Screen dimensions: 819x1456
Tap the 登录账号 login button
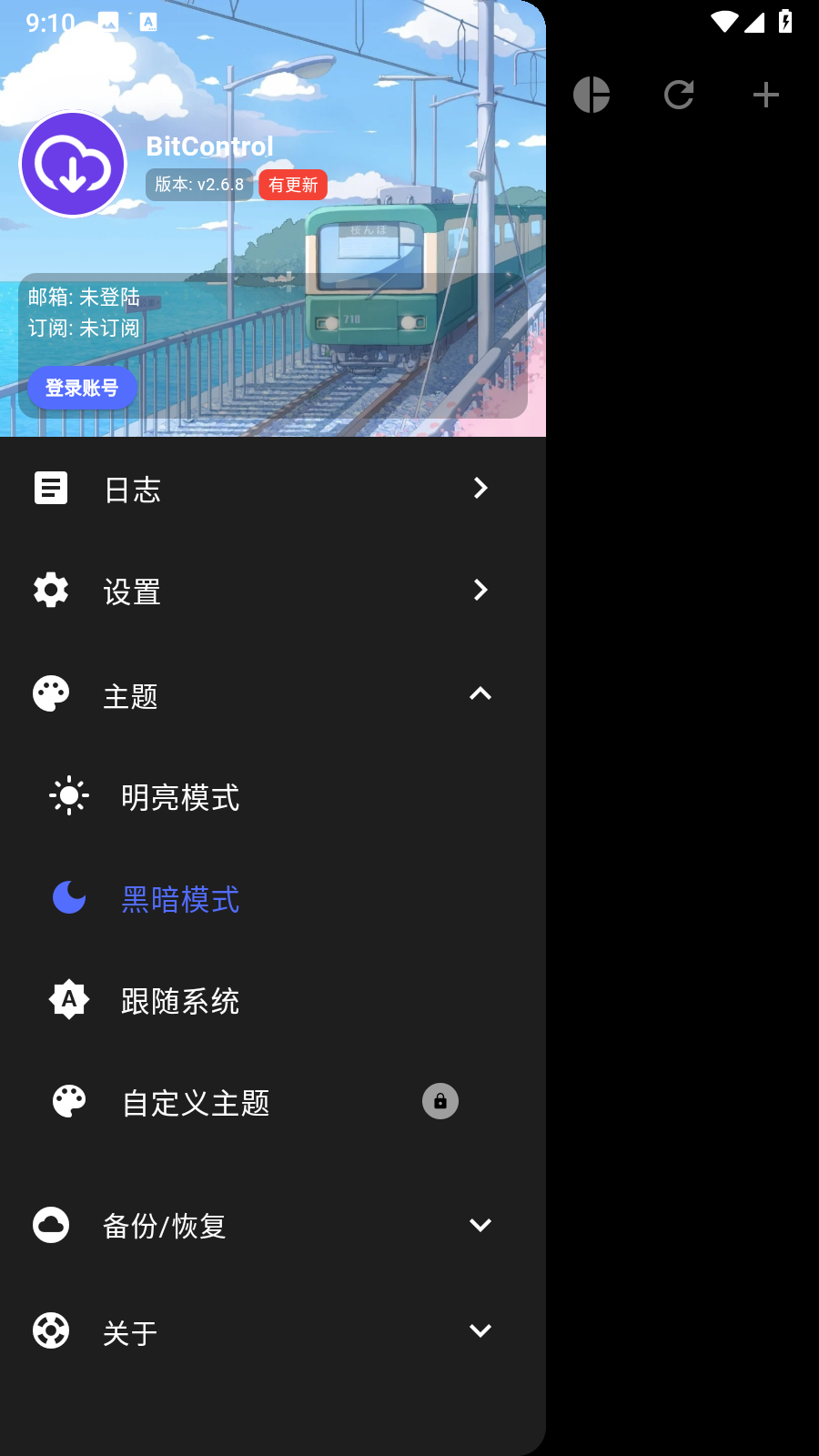click(x=82, y=388)
